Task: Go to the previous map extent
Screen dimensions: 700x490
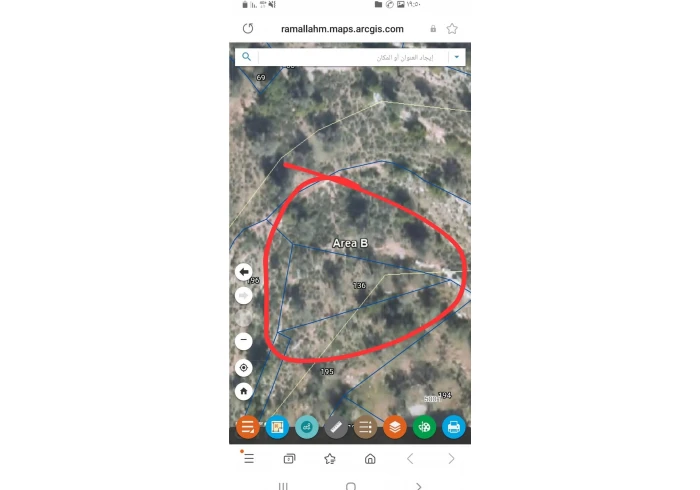Action: [x=244, y=271]
